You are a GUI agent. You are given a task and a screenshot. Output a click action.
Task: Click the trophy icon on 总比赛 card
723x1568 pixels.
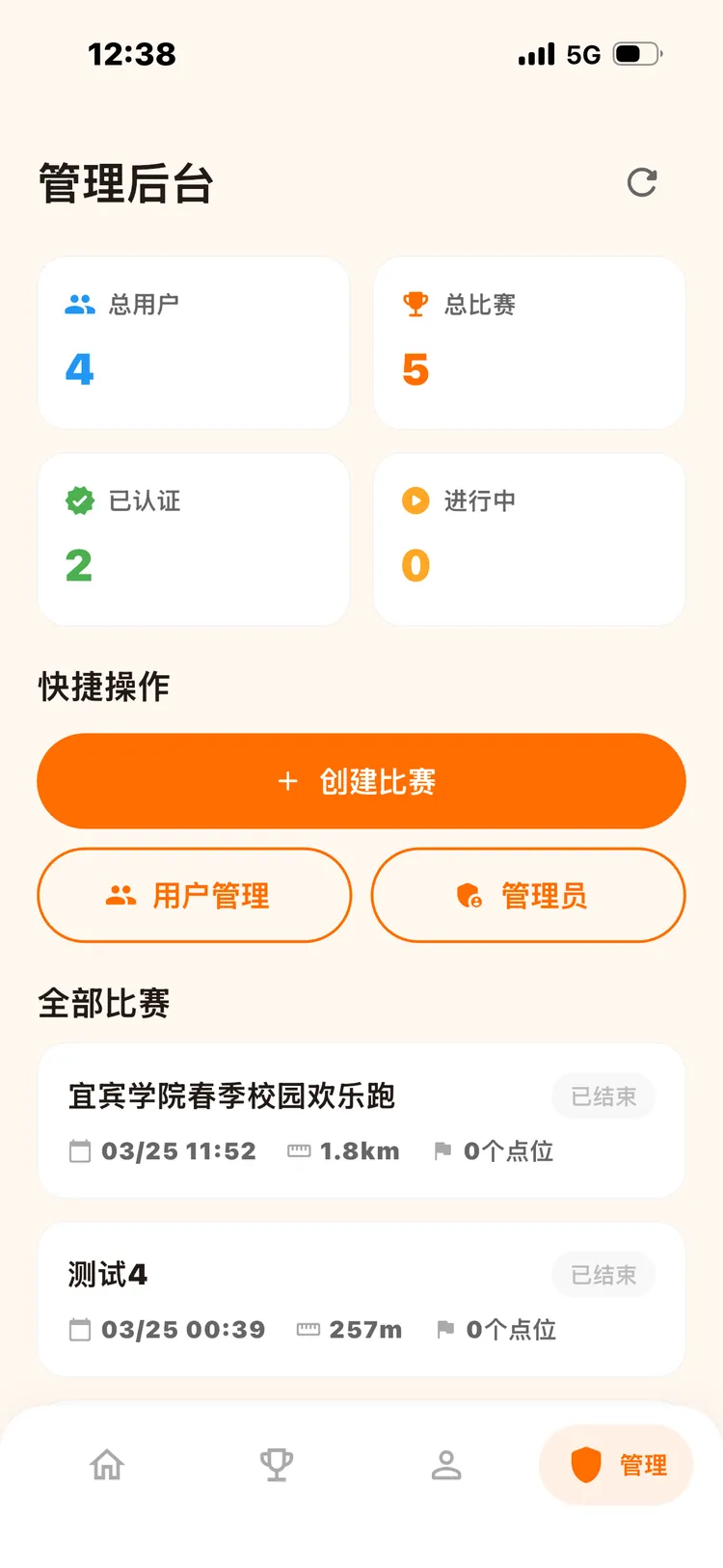pyautogui.click(x=415, y=303)
